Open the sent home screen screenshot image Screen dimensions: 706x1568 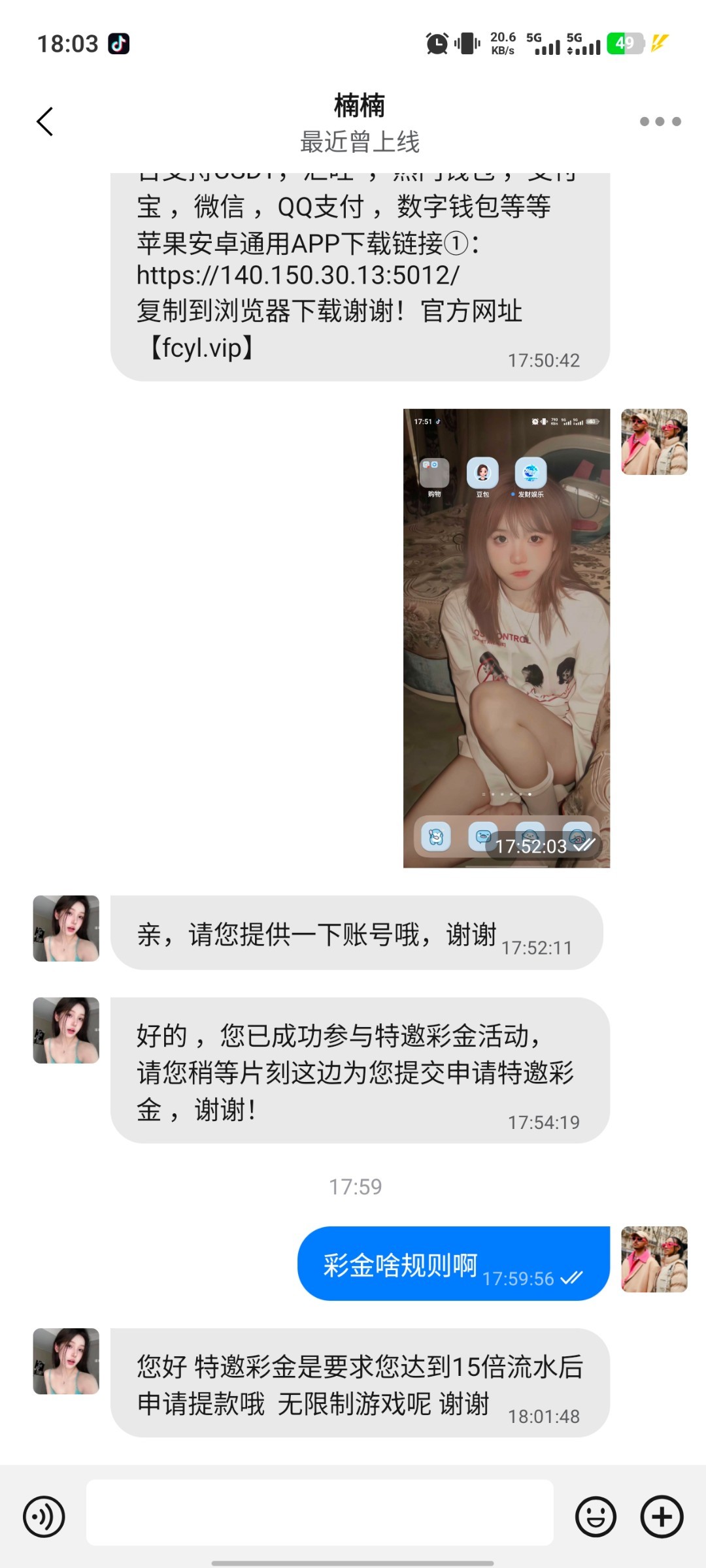click(x=506, y=638)
